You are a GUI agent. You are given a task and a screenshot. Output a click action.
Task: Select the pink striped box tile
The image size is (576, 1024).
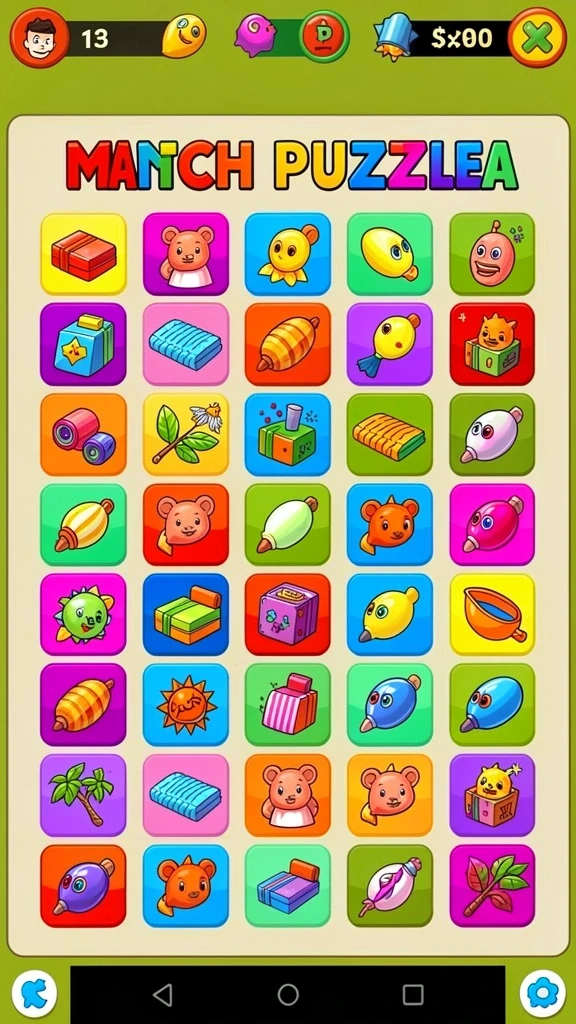click(x=288, y=705)
